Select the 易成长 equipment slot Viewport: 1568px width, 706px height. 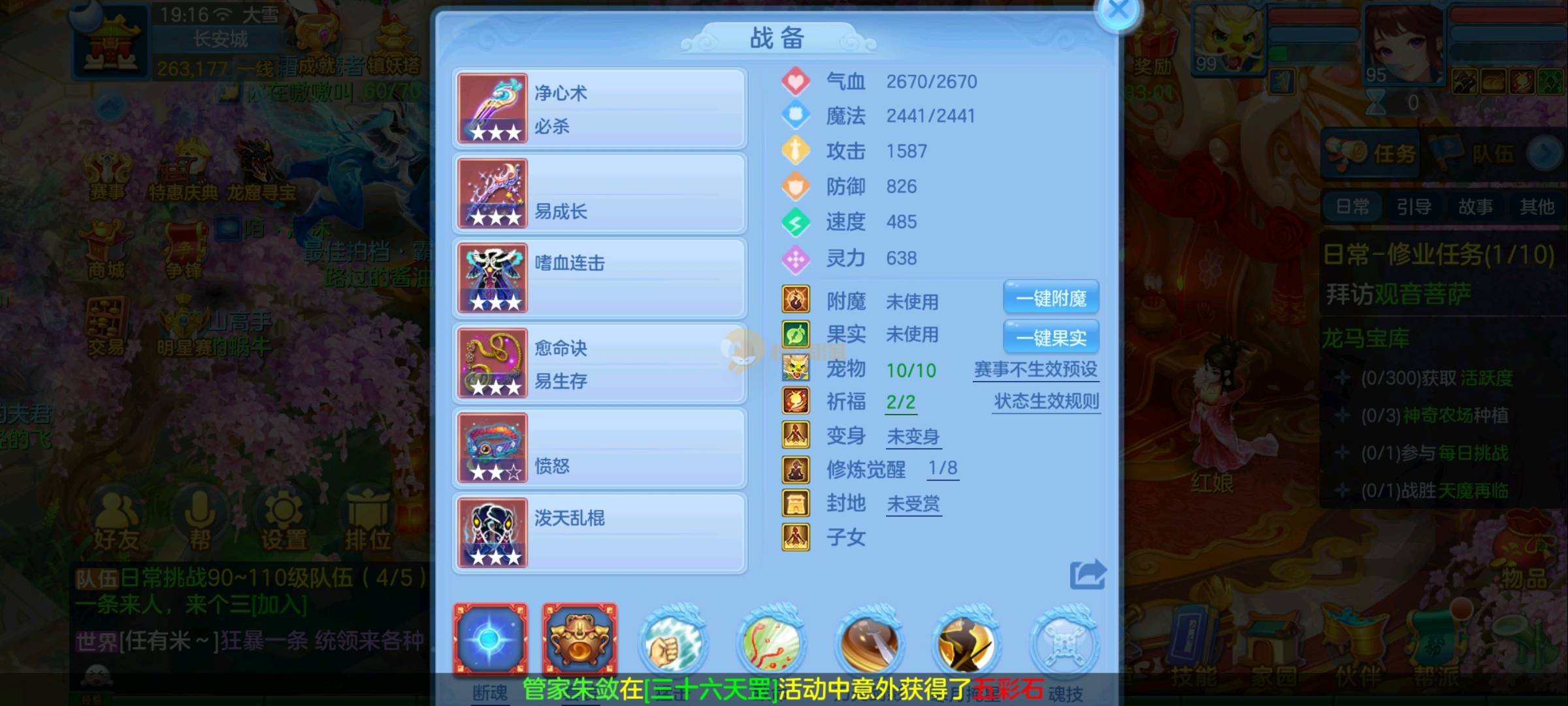point(600,193)
